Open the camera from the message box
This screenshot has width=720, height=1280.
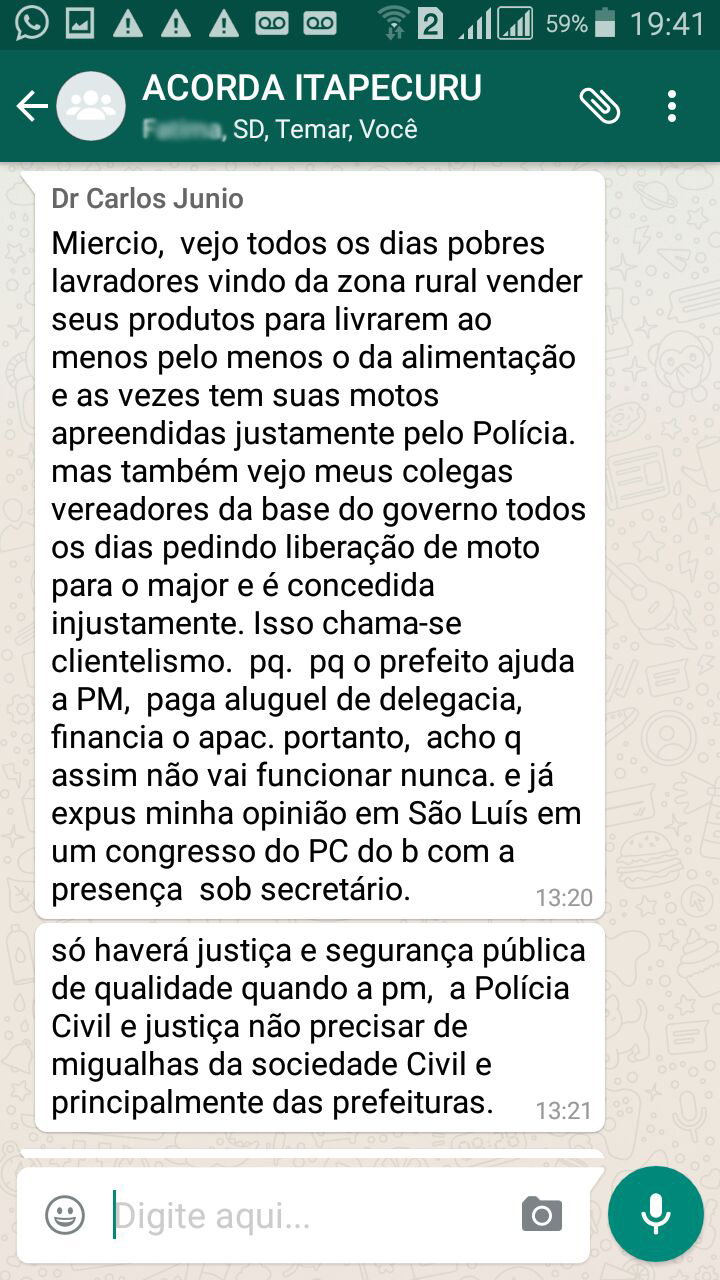[x=542, y=1215]
